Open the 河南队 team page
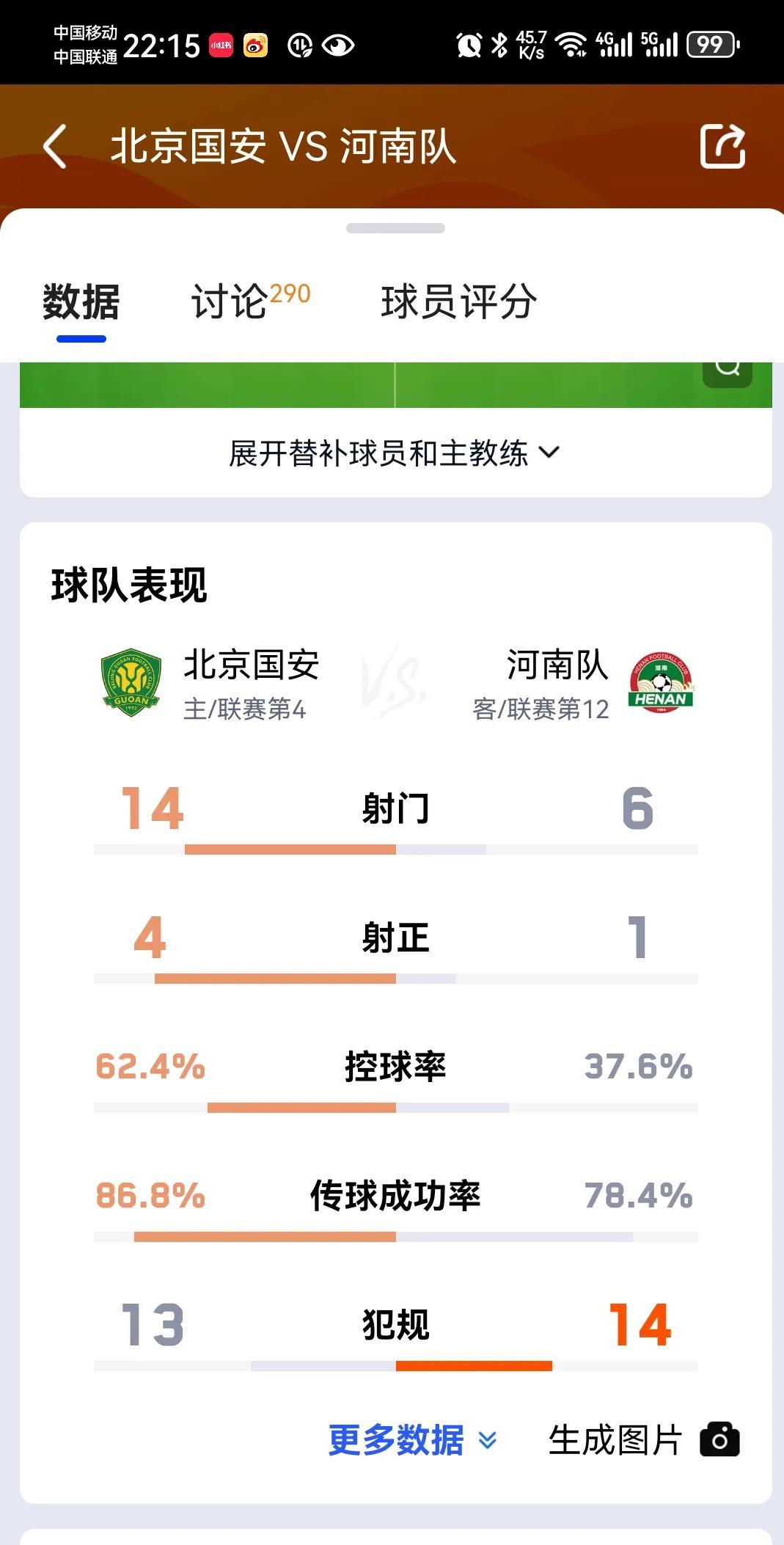The image size is (784, 1545). pyautogui.click(x=660, y=682)
